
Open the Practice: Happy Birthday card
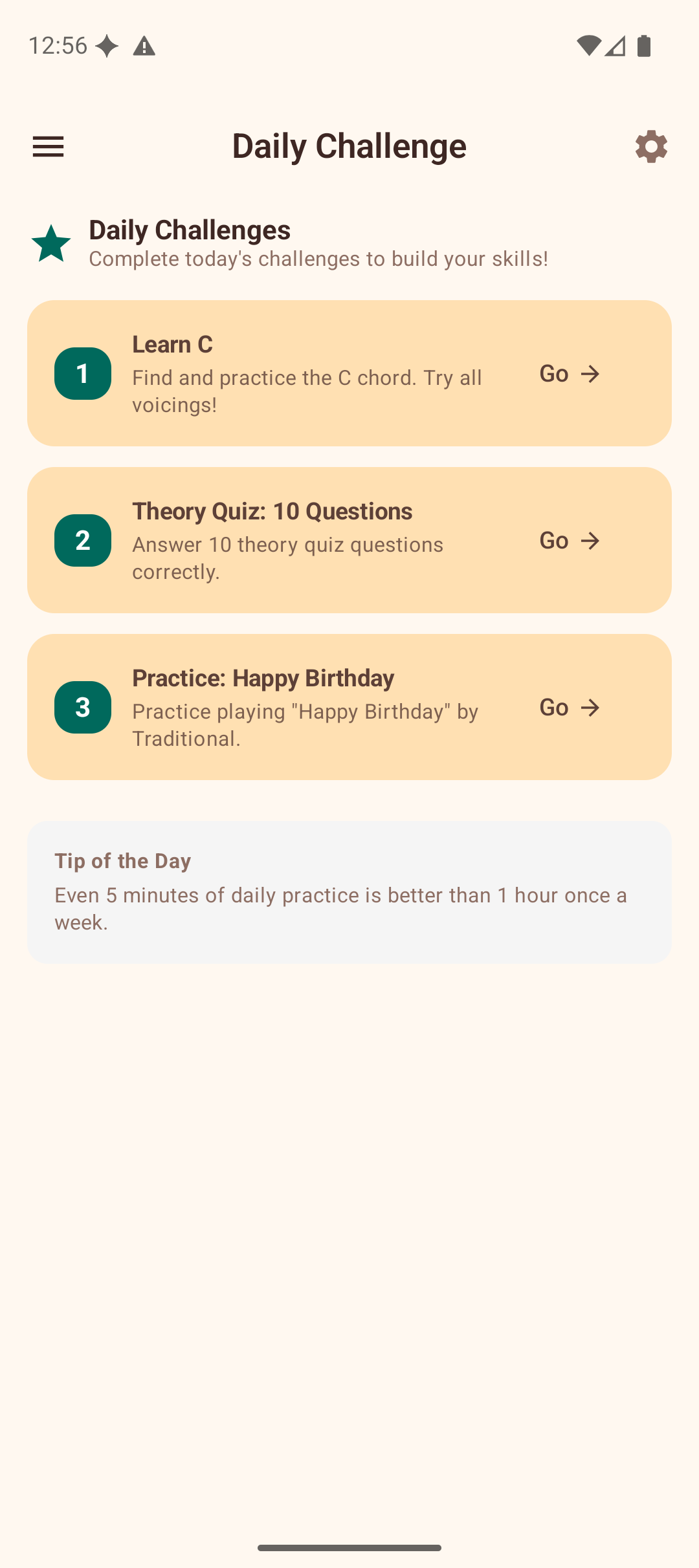[349, 708]
